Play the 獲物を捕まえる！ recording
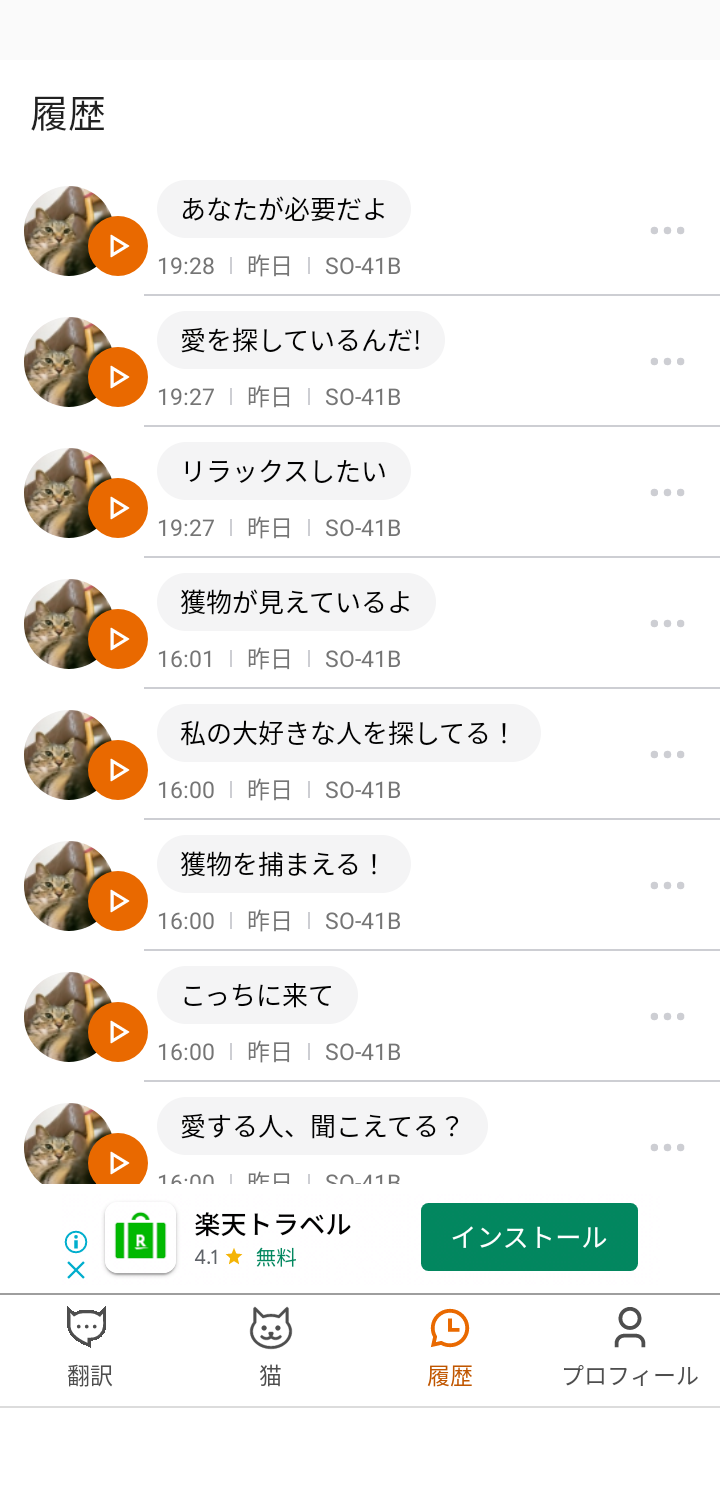This screenshot has width=720, height=1496. [x=118, y=901]
